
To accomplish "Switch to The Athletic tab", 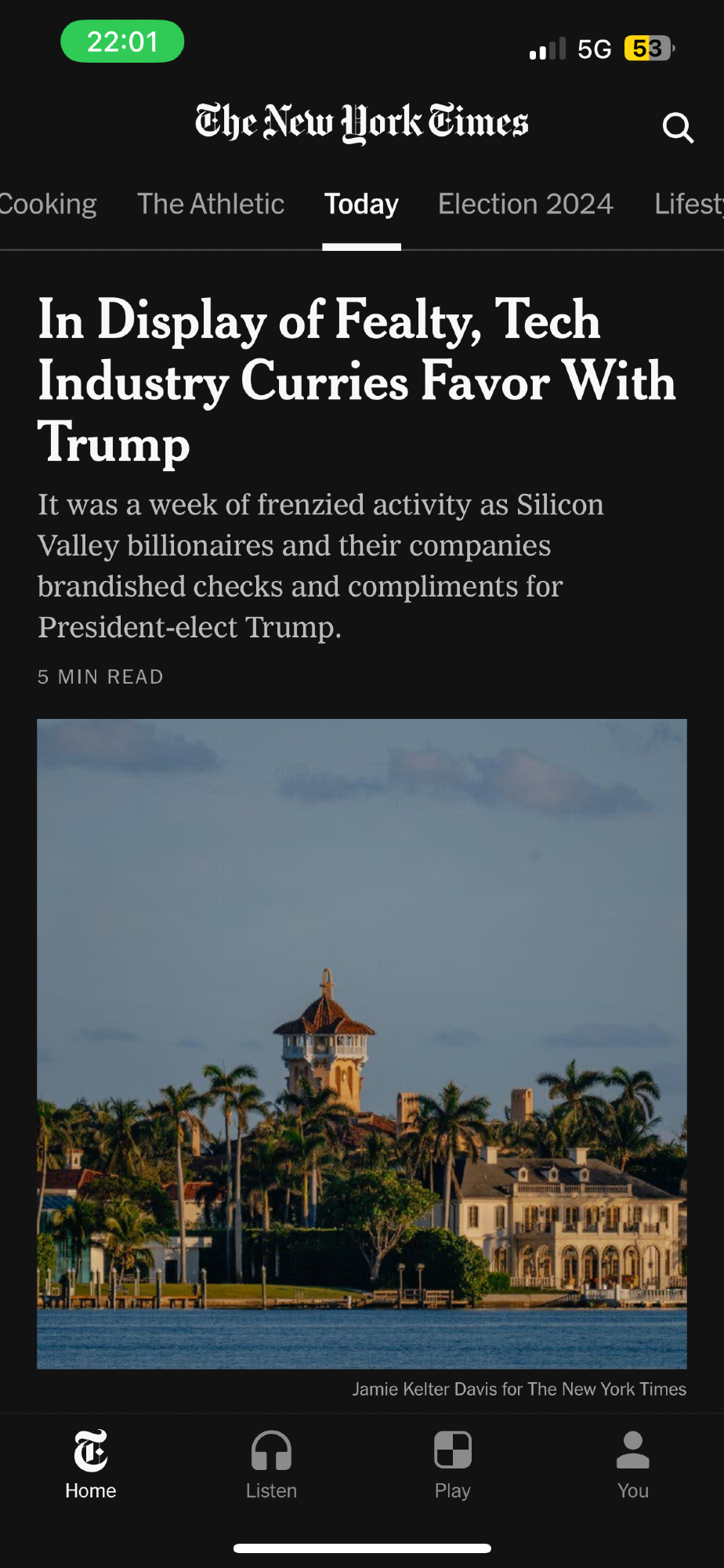I will pos(211,204).
